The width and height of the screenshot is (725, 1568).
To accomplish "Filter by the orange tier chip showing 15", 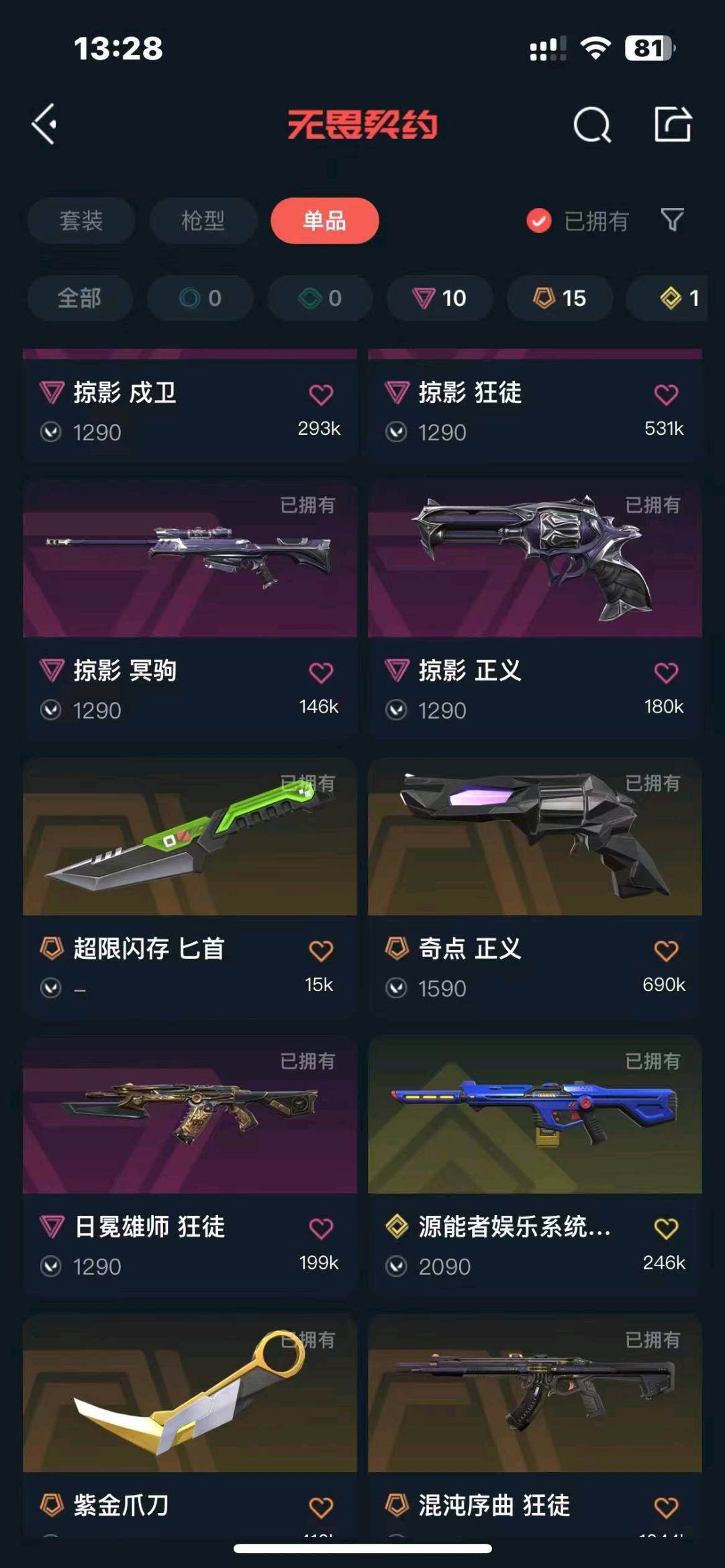I will pos(559,298).
